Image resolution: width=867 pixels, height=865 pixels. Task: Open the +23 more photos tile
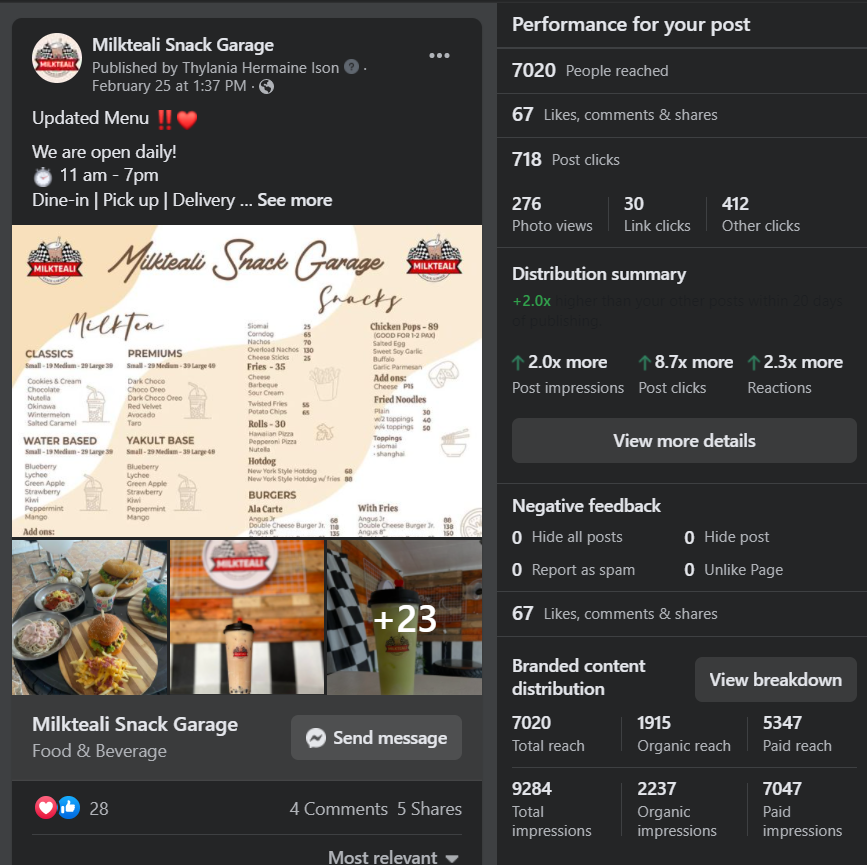404,617
